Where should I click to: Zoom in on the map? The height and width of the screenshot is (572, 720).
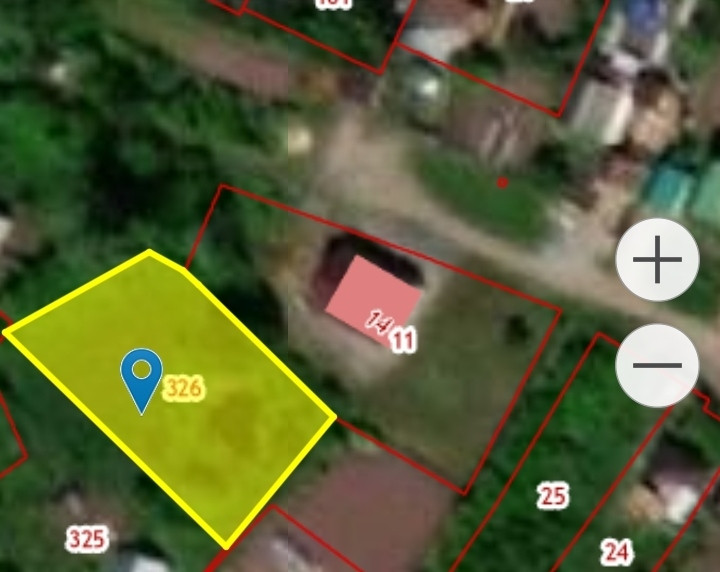click(657, 261)
